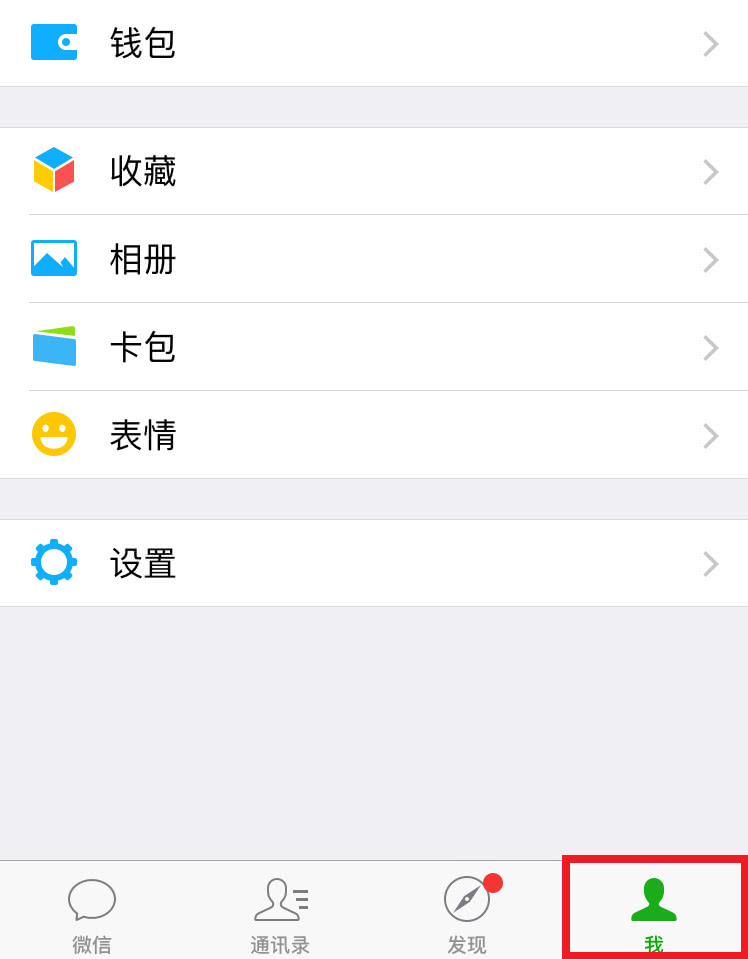This screenshot has width=748, height=959.
Task: Open the Settings (设置) gear icon
Action: click(x=54, y=562)
